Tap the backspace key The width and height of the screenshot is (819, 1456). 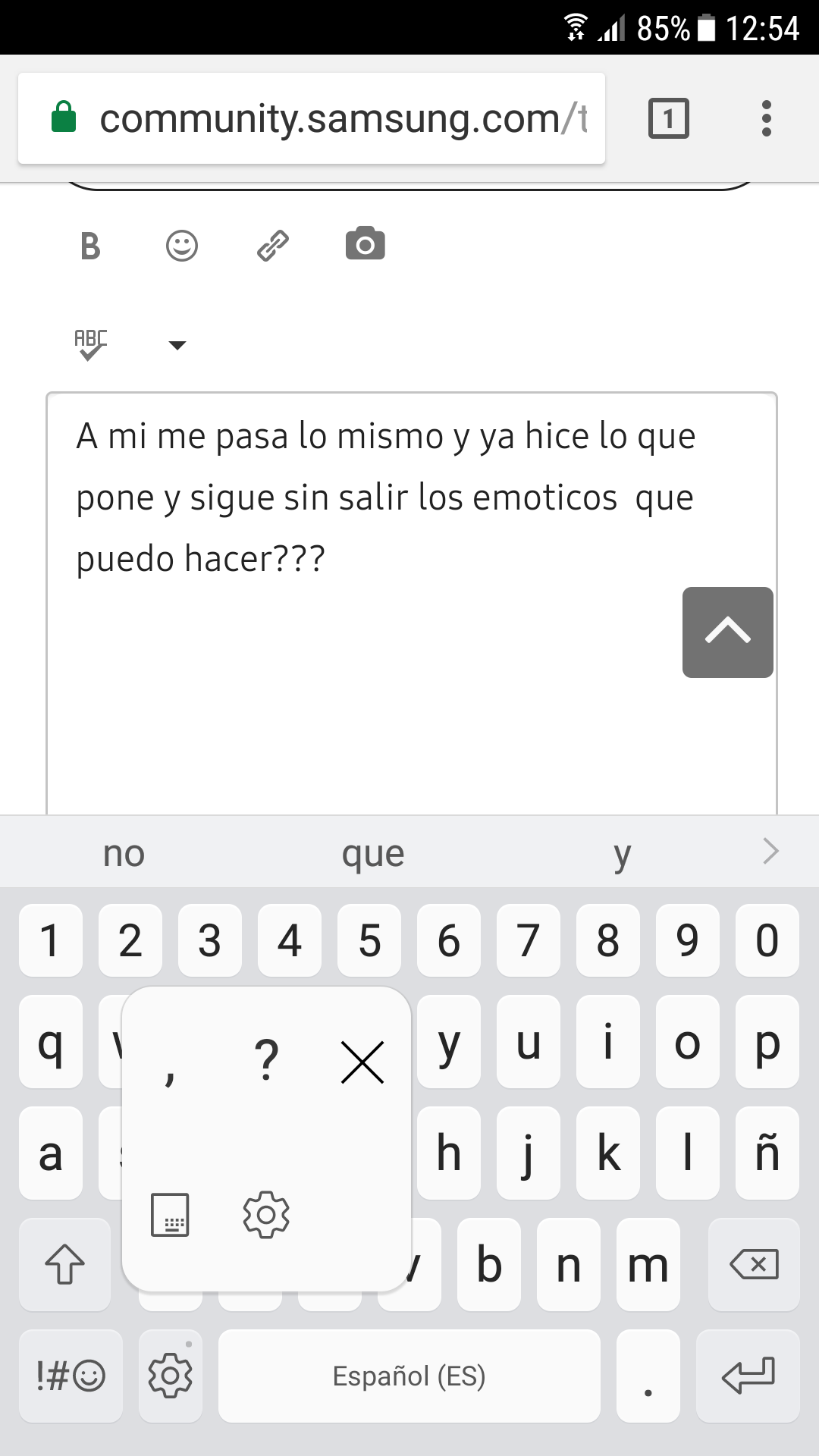coord(753,1264)
